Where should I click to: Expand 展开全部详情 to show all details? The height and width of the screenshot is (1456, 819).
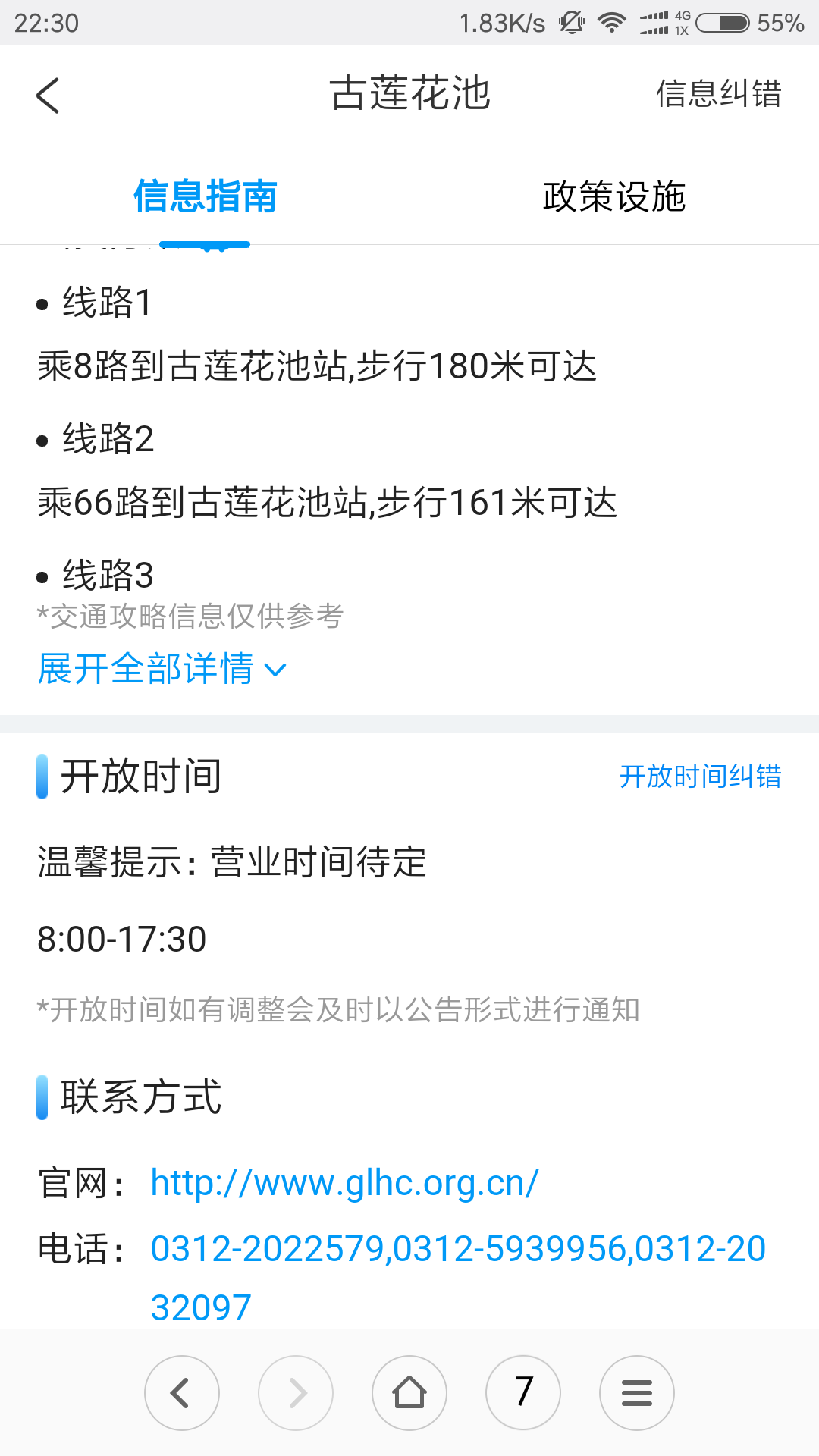click(x=162, y=669)
